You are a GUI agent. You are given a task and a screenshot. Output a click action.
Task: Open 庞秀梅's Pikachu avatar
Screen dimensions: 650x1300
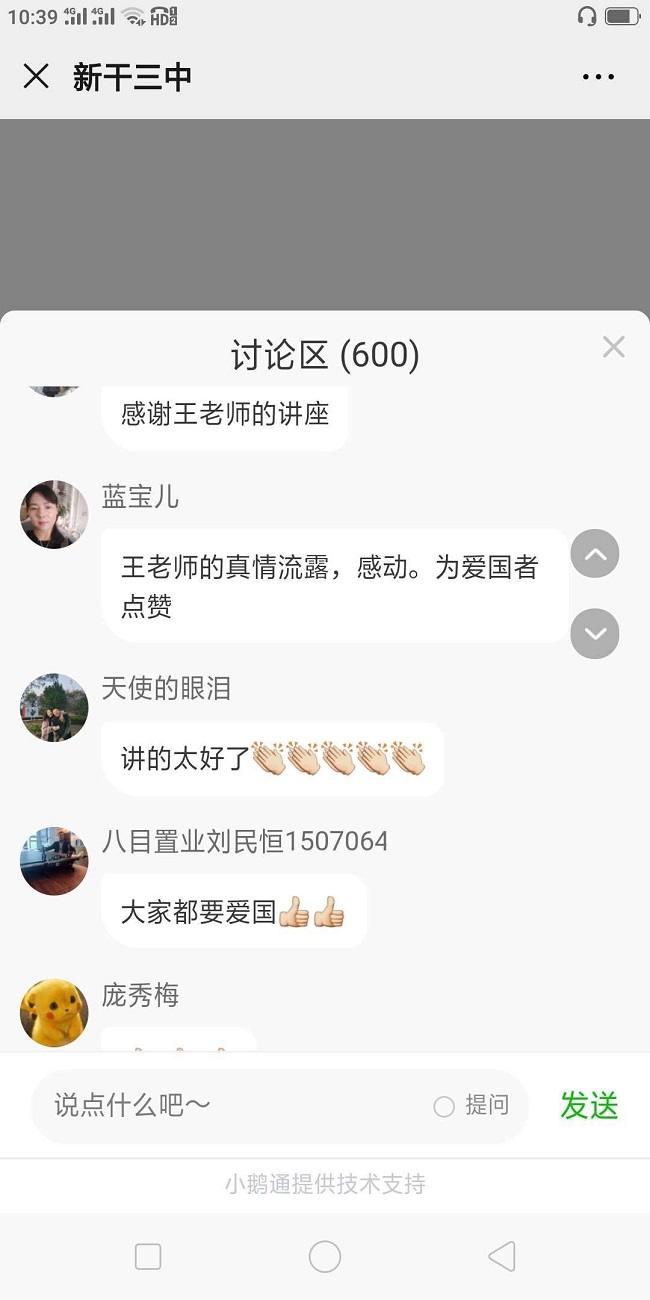tap(54, 1012)
